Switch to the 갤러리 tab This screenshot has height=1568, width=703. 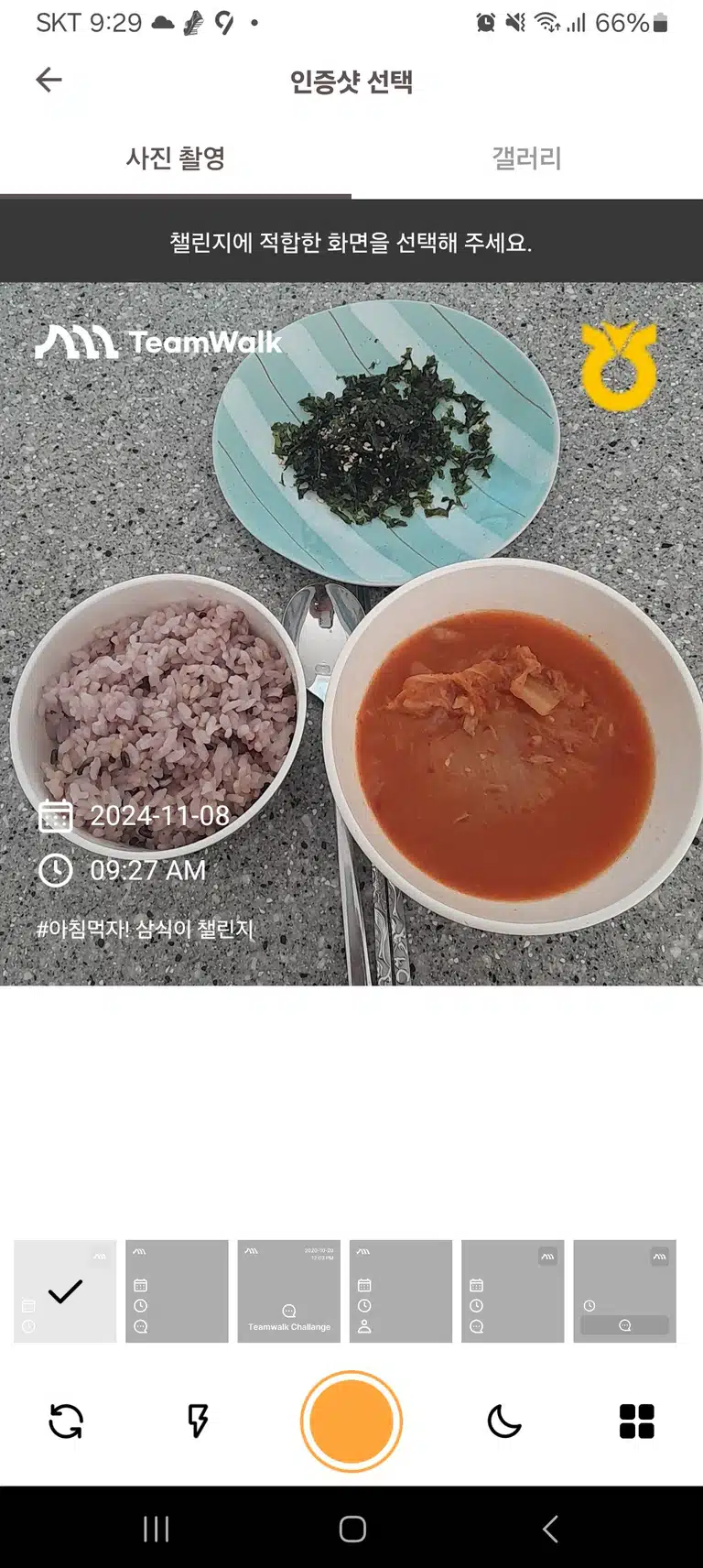tap(527, 158)
